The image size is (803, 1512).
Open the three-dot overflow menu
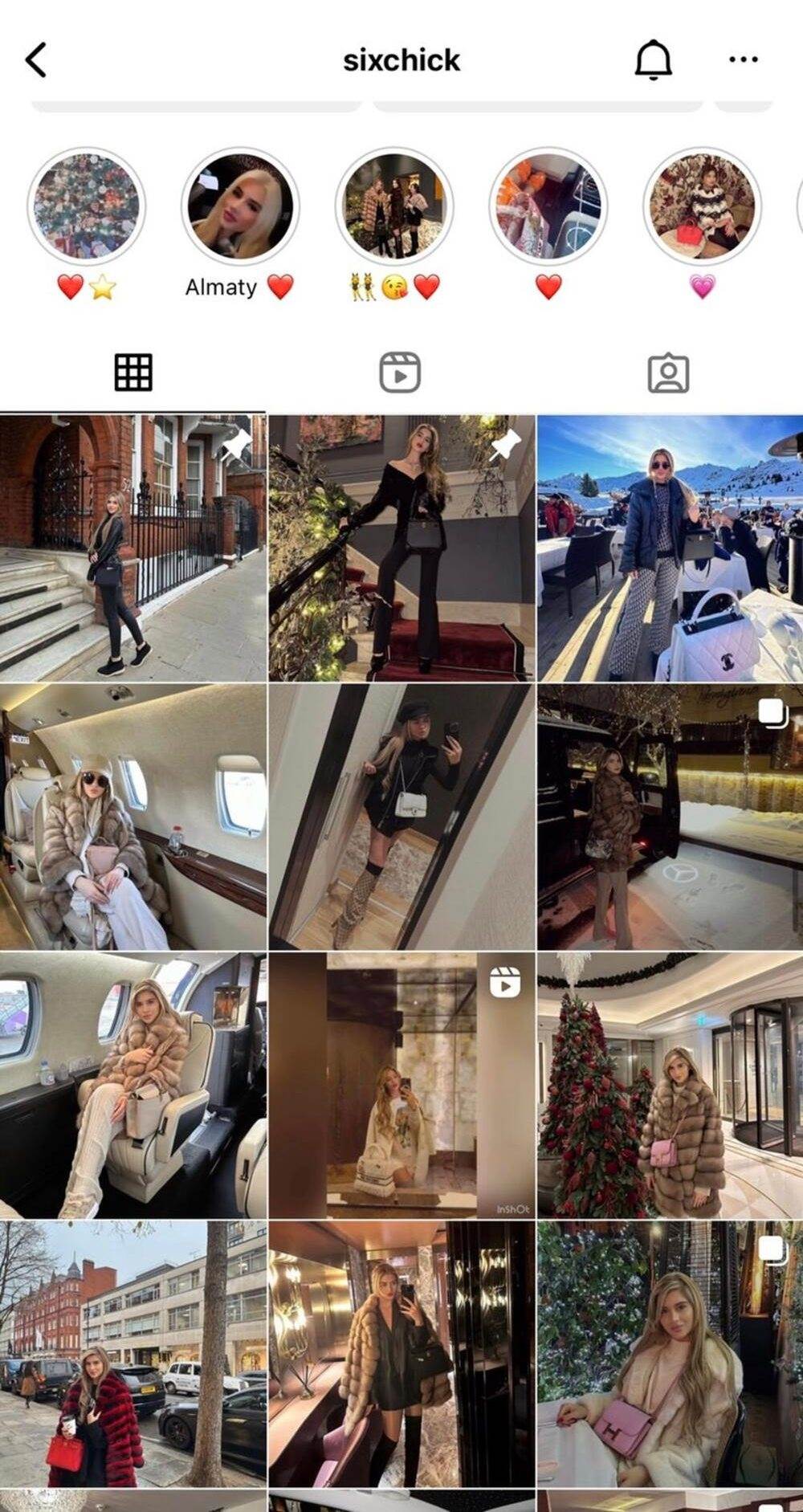pyautogui.click(x=743, y=59)
